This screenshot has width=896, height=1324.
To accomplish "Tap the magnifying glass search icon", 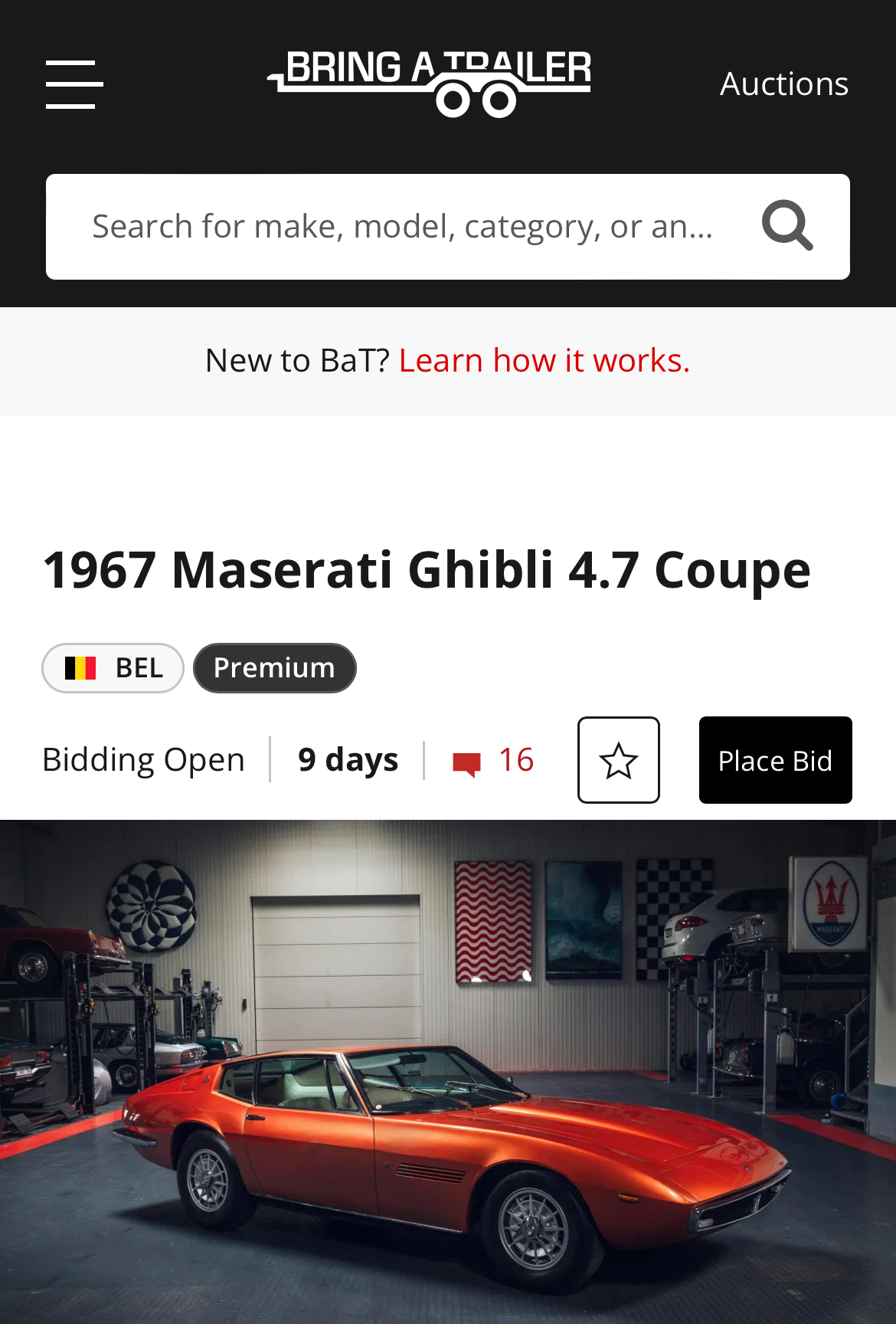I will 787,226.
